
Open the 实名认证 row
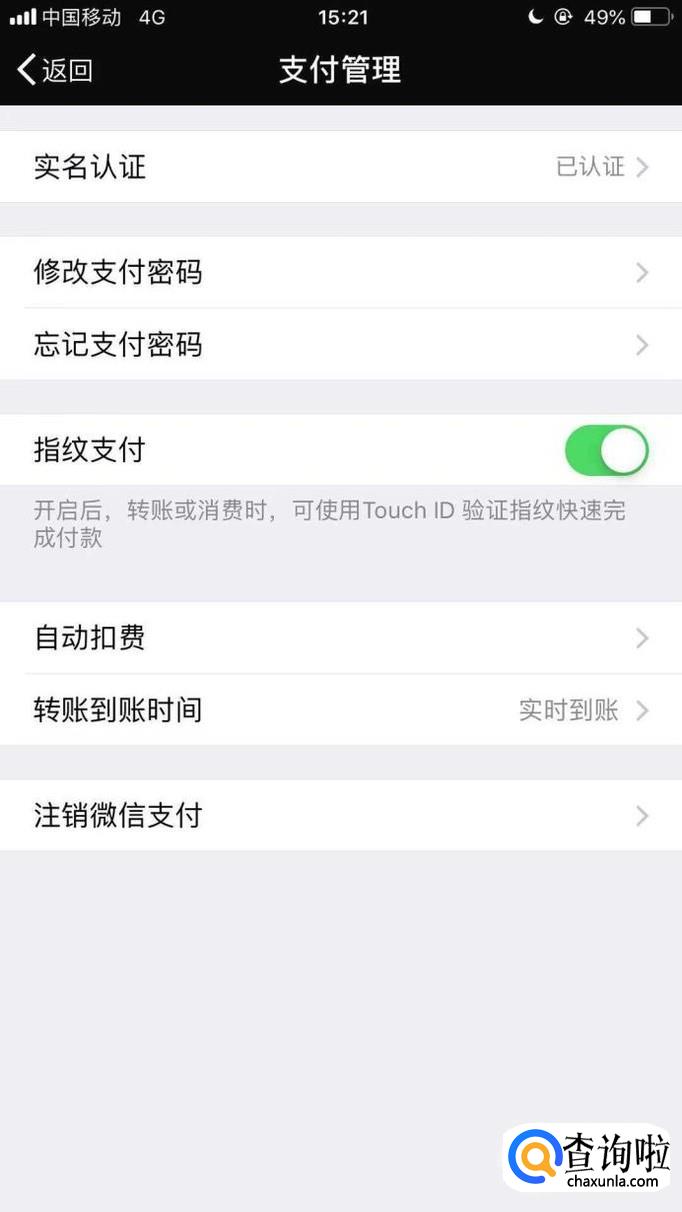(340, 166)
